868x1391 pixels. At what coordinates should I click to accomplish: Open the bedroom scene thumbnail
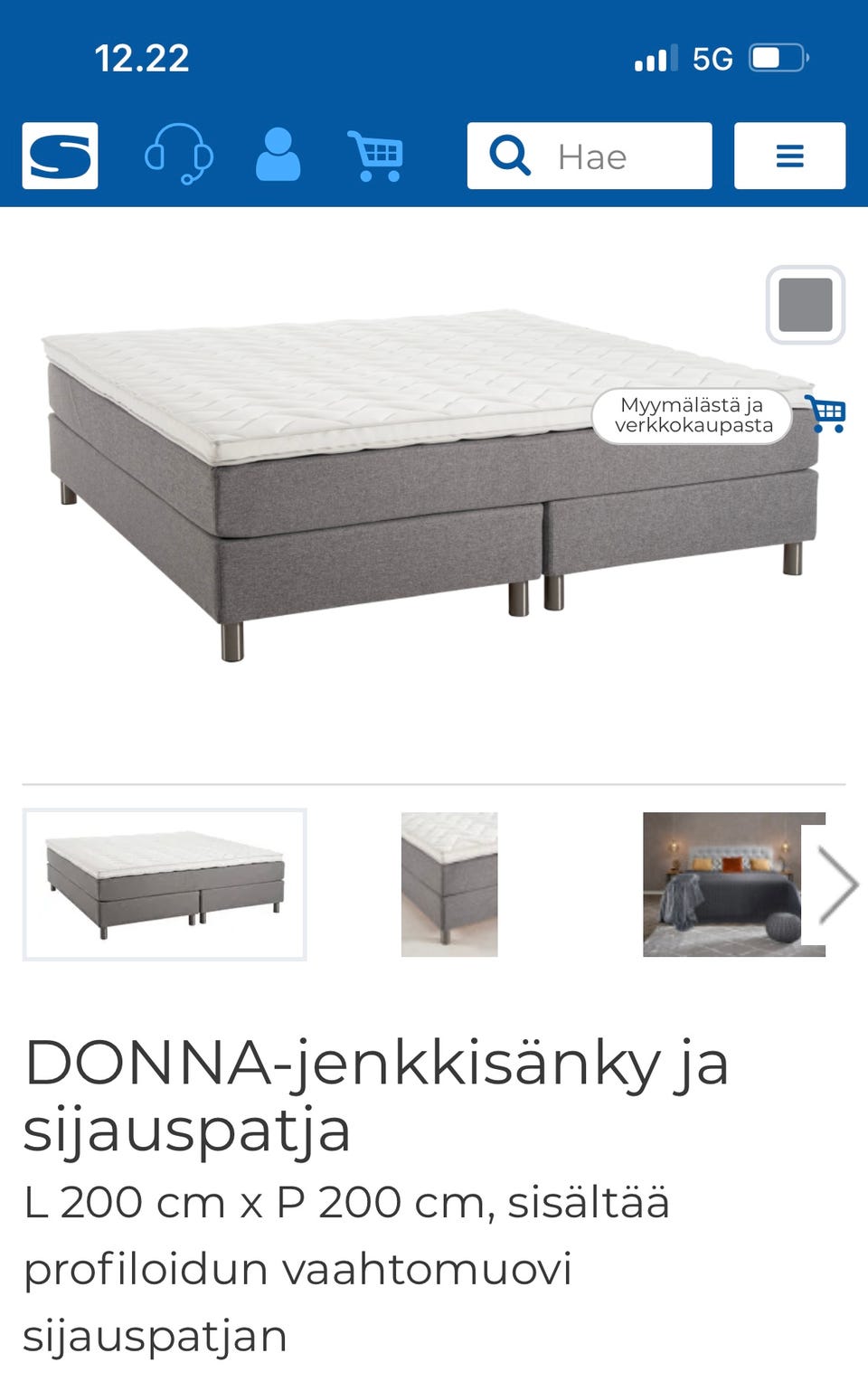(732, 884)
